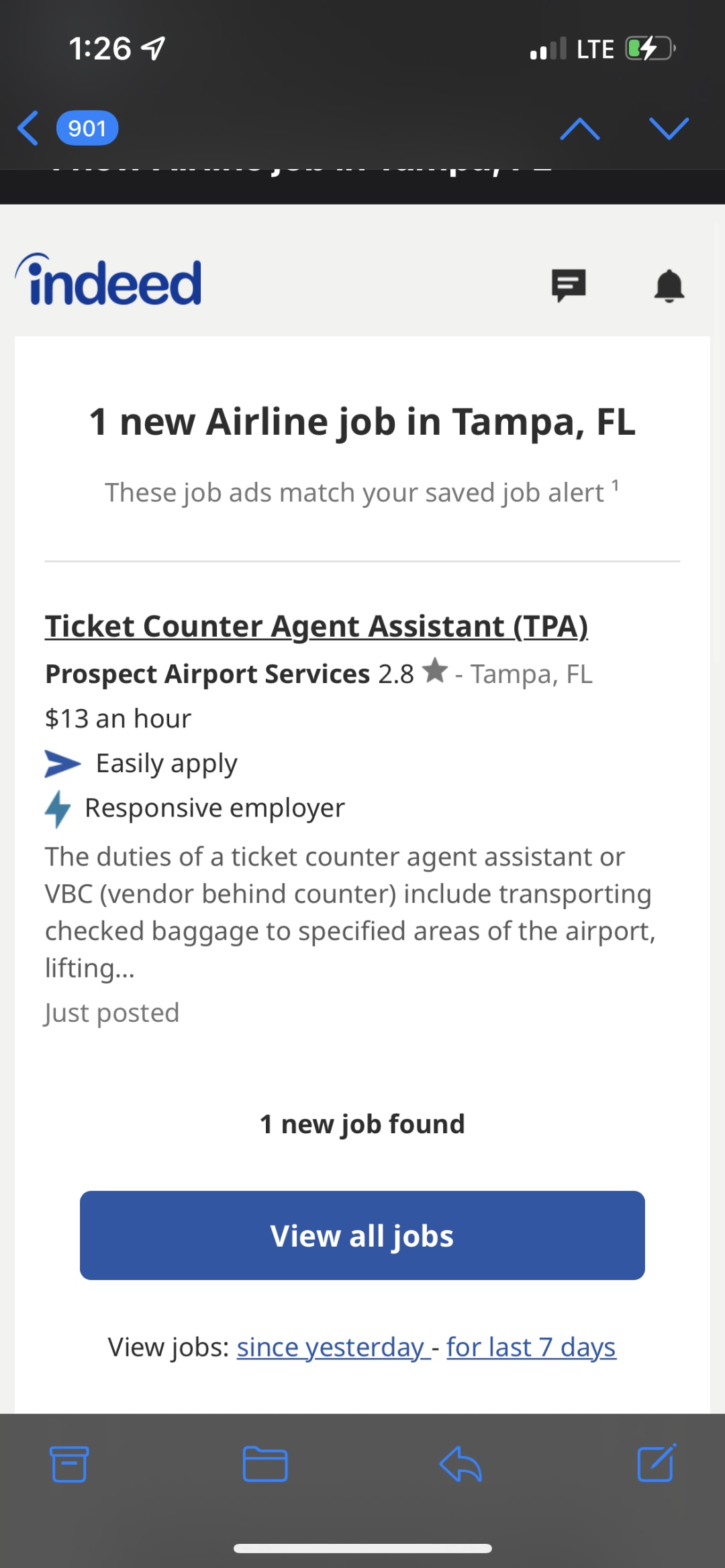Image resolution: width=725 pixels, height=1568 pixels.
Task: Open the Indeed messages icon
Action: click(569, 286)
